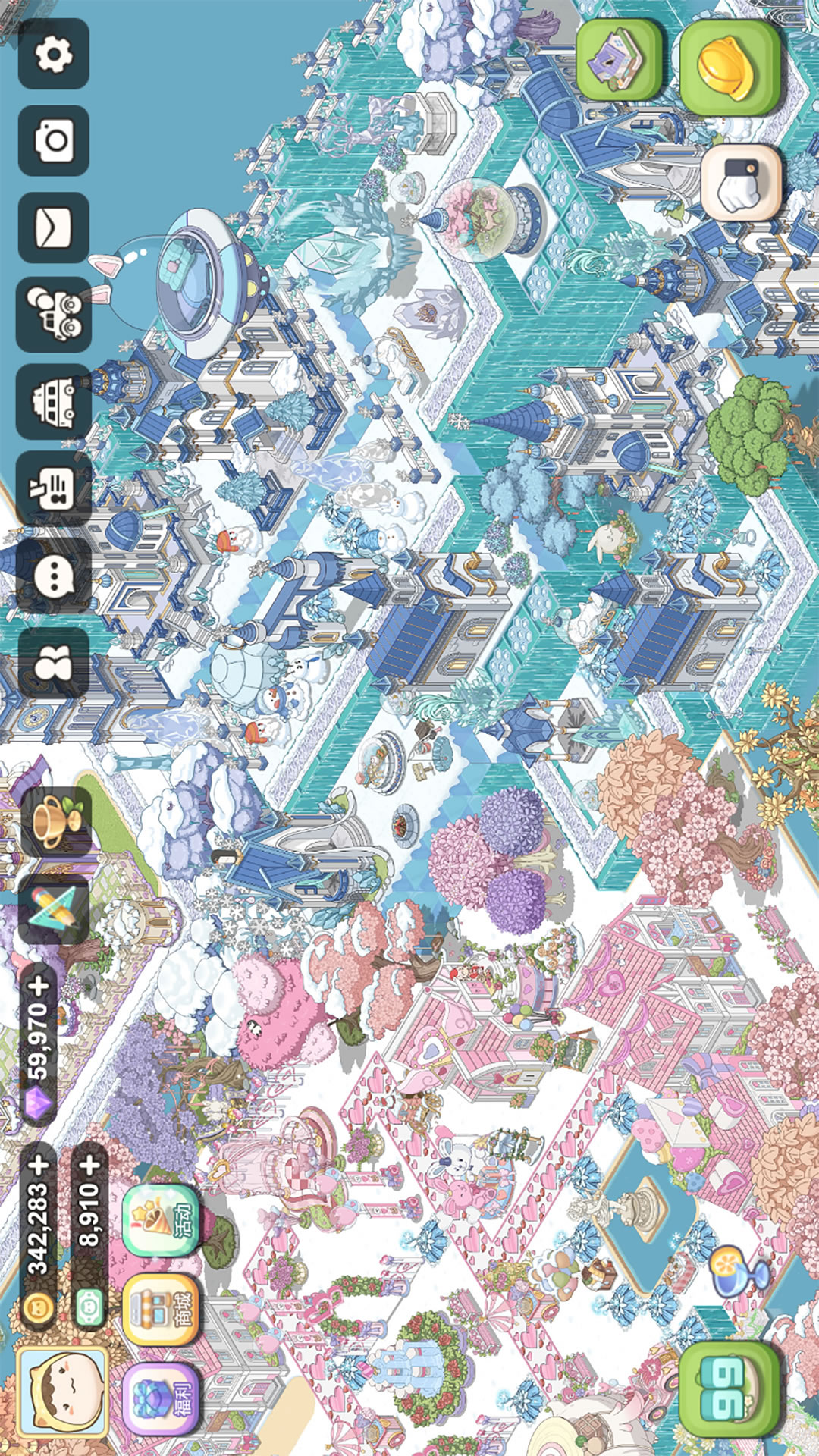The width and height of the screenshot is (819, 1456).
Task: Open the 活动 events button
Action: pyautogui.click(x=161, y=1219)
